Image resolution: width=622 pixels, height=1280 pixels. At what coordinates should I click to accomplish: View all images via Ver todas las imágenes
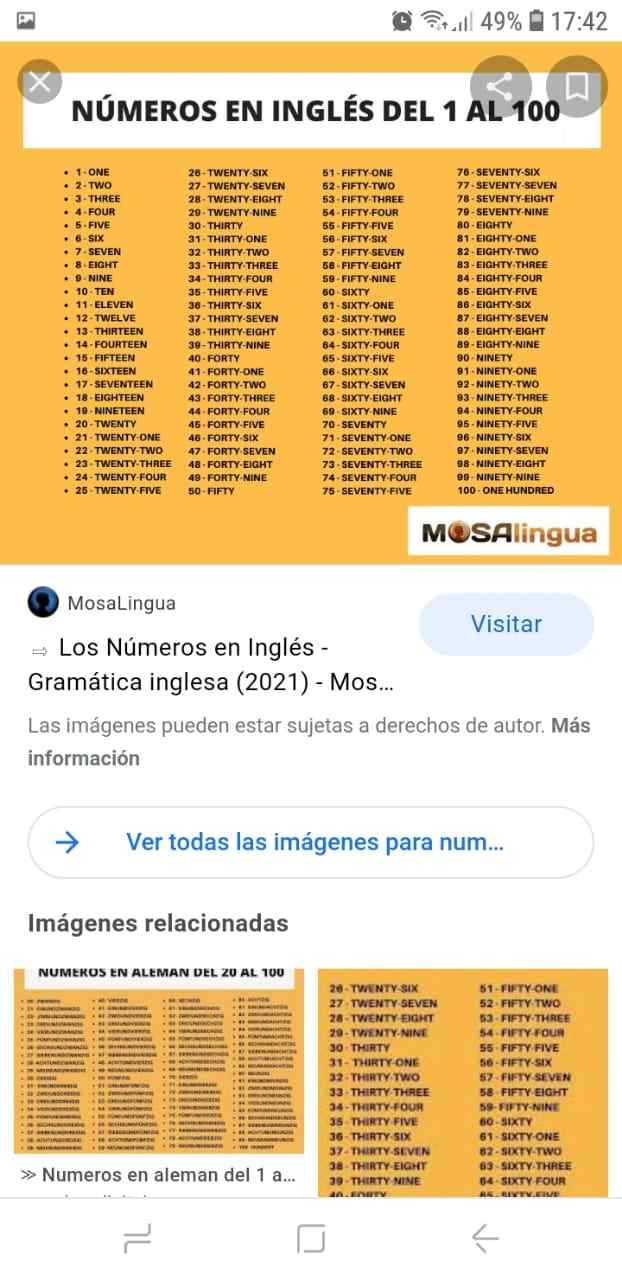[311, 842]
